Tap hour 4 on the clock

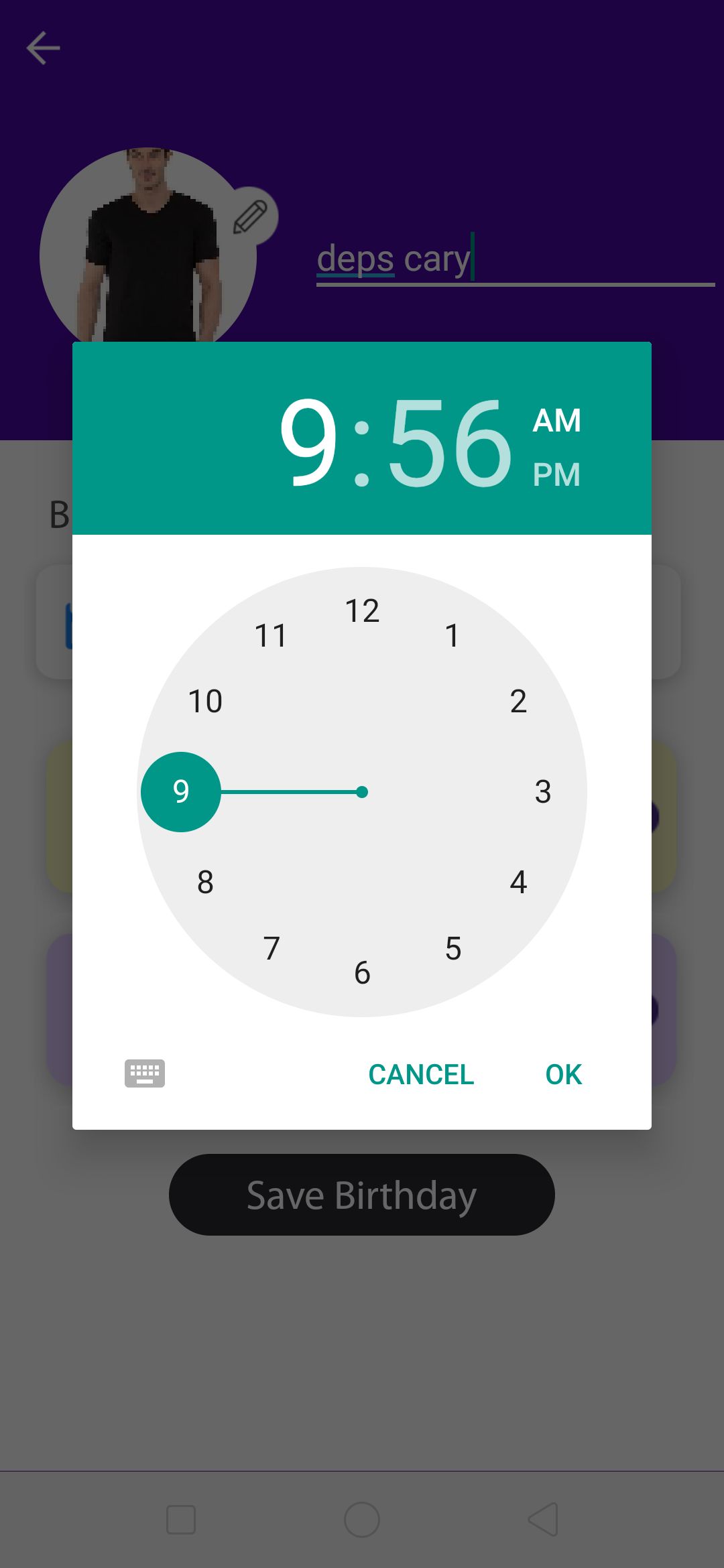518,882
